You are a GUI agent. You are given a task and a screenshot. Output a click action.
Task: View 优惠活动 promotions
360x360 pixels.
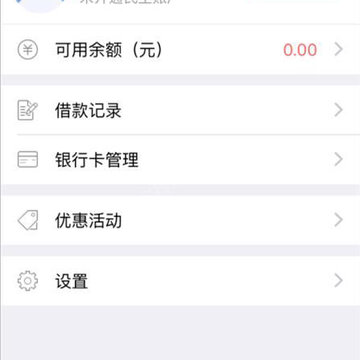click(x=180, y=220)
